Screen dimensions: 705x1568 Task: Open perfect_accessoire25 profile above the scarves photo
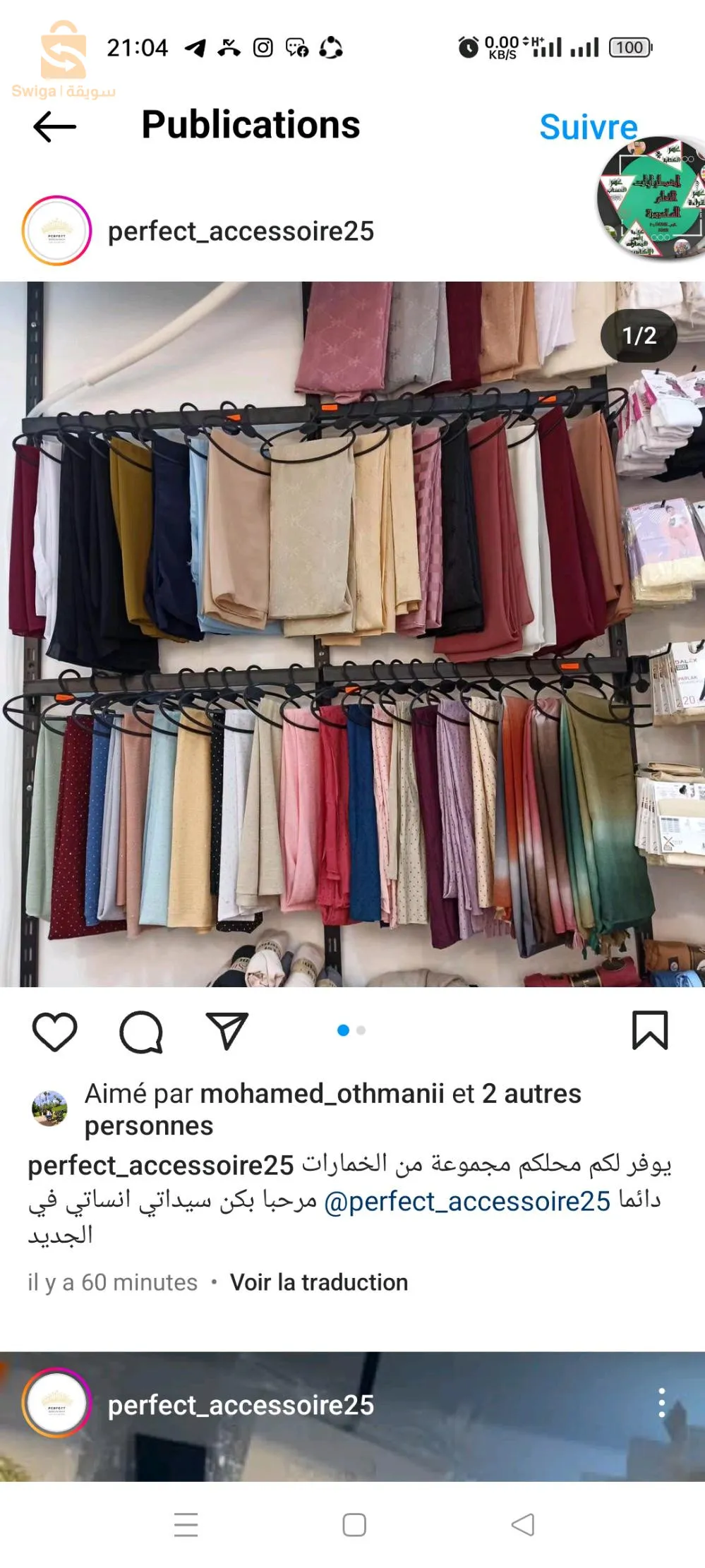pos(241,231)
